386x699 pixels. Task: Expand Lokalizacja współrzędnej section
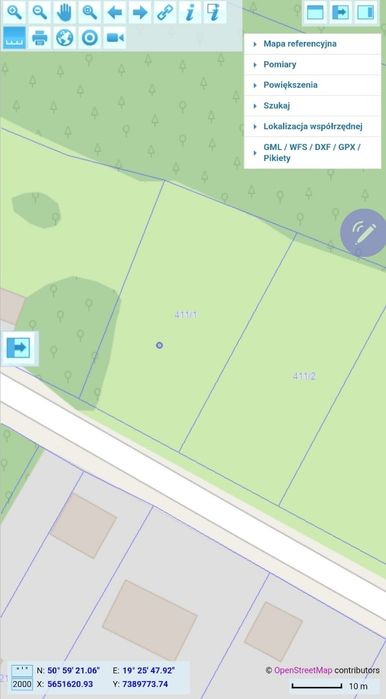pyautogui.click(x=312, y=126)
